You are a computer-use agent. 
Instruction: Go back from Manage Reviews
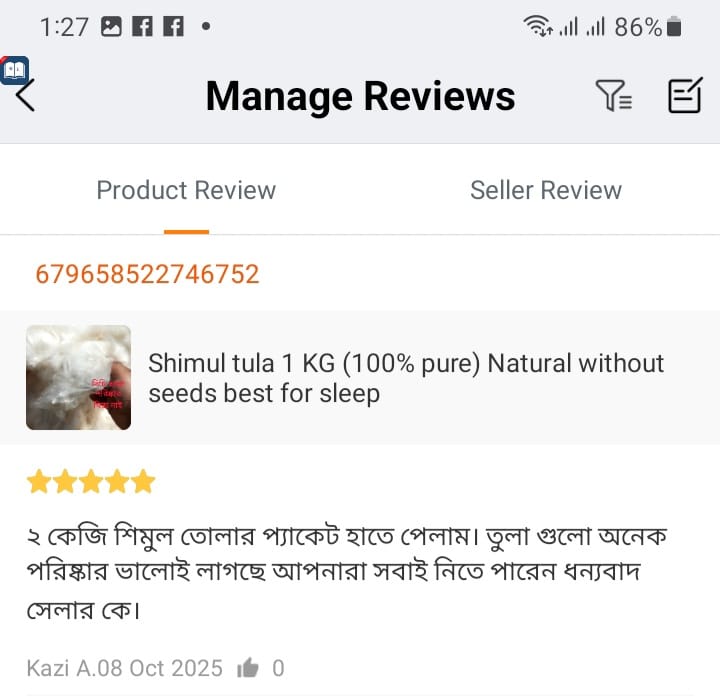click(25, 95)
